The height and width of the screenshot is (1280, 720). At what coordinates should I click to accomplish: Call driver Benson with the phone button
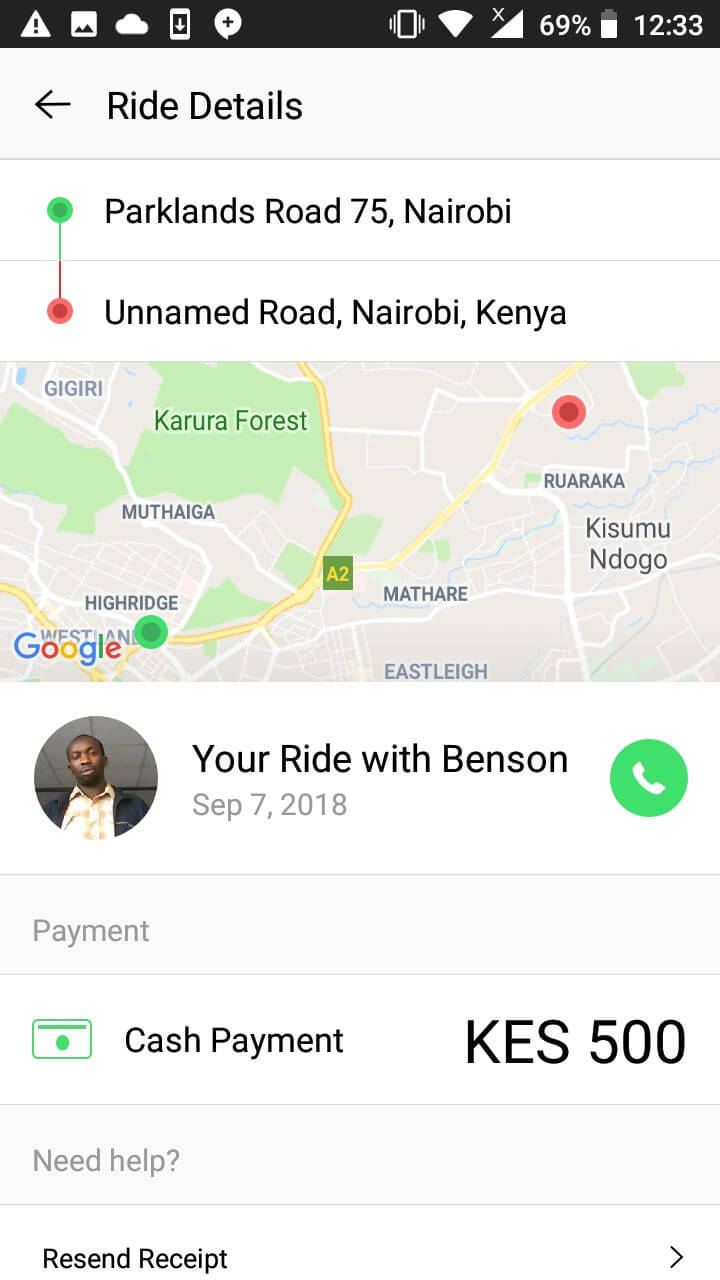(x=649, y=778)
